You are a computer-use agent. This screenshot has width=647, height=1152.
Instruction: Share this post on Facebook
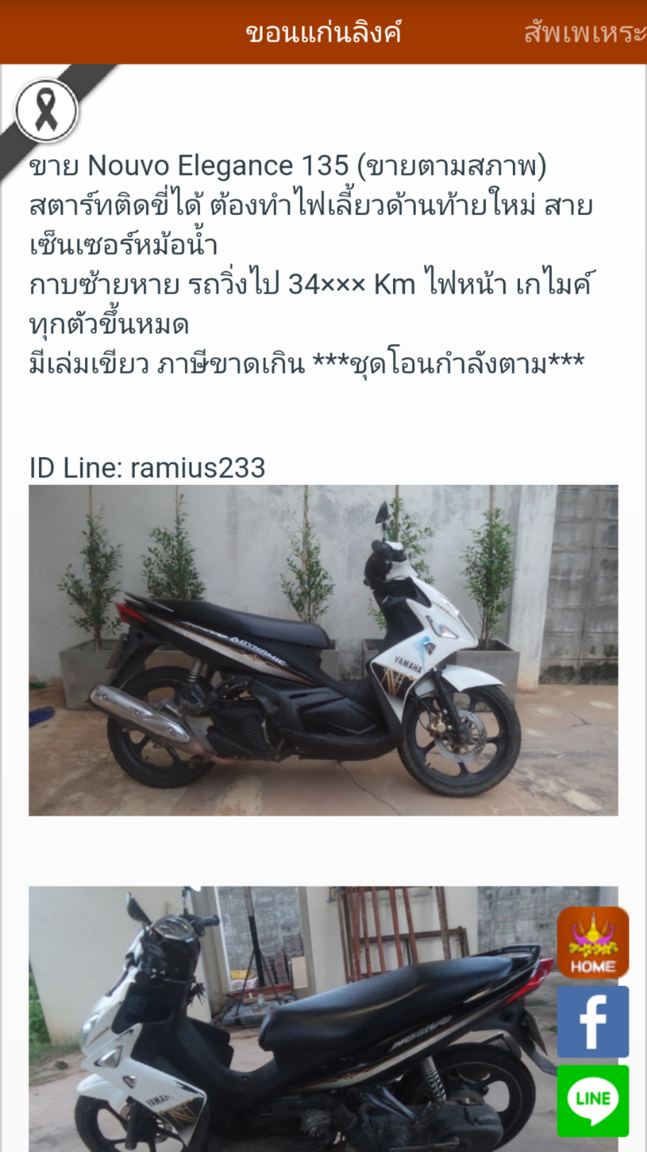[593, 1022]
